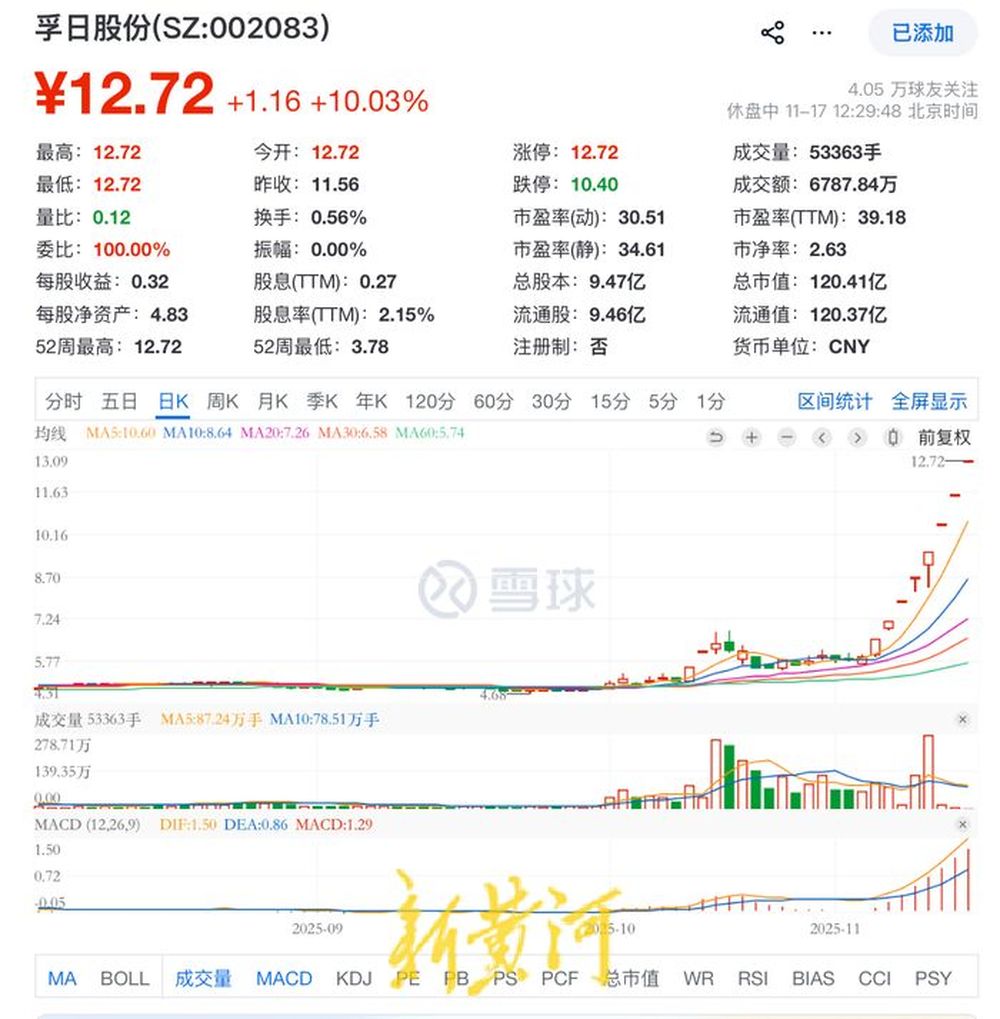1000x1019 pixels.
Task: Share this stock page
Action: (x=772, y=33)
